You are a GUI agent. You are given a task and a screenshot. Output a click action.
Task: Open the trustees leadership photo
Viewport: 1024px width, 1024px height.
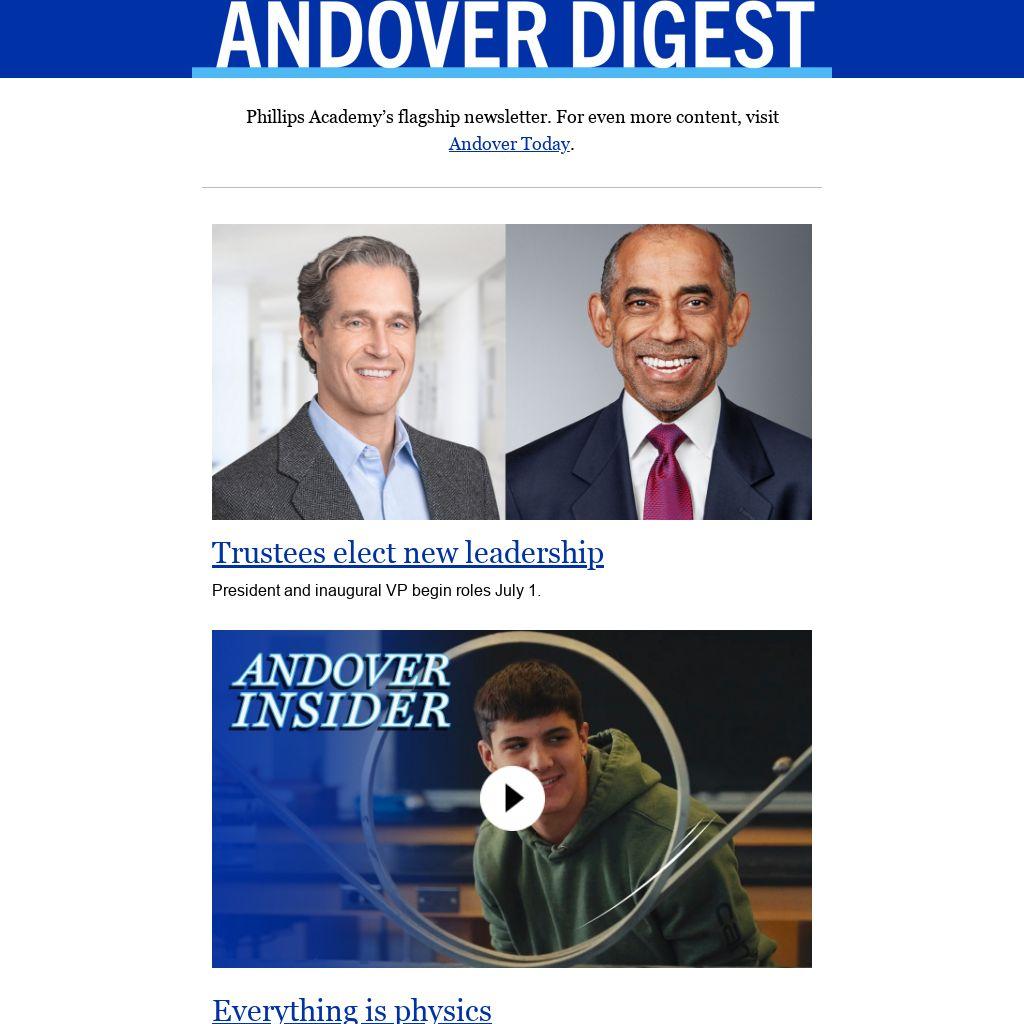pyautogui.click(x=511, y=371)
